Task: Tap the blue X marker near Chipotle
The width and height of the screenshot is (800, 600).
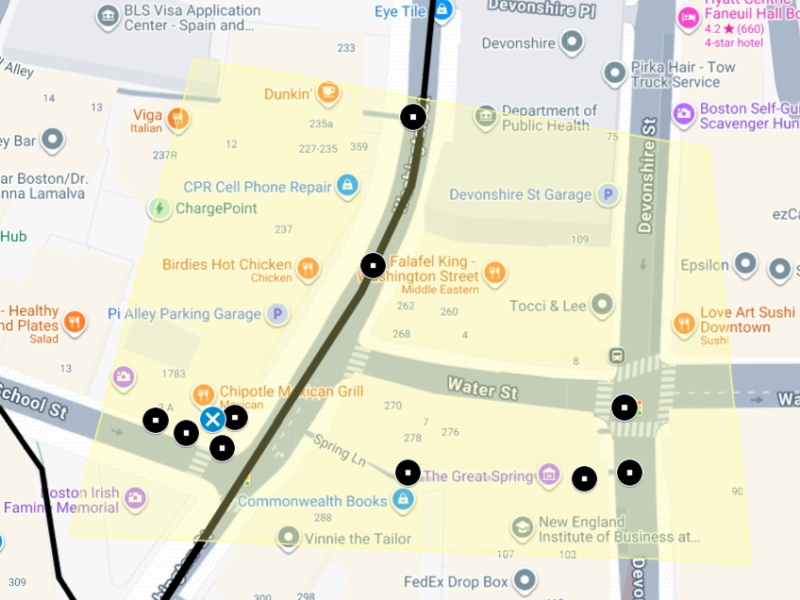Action: pyautogui.click(x=212, y=419)
